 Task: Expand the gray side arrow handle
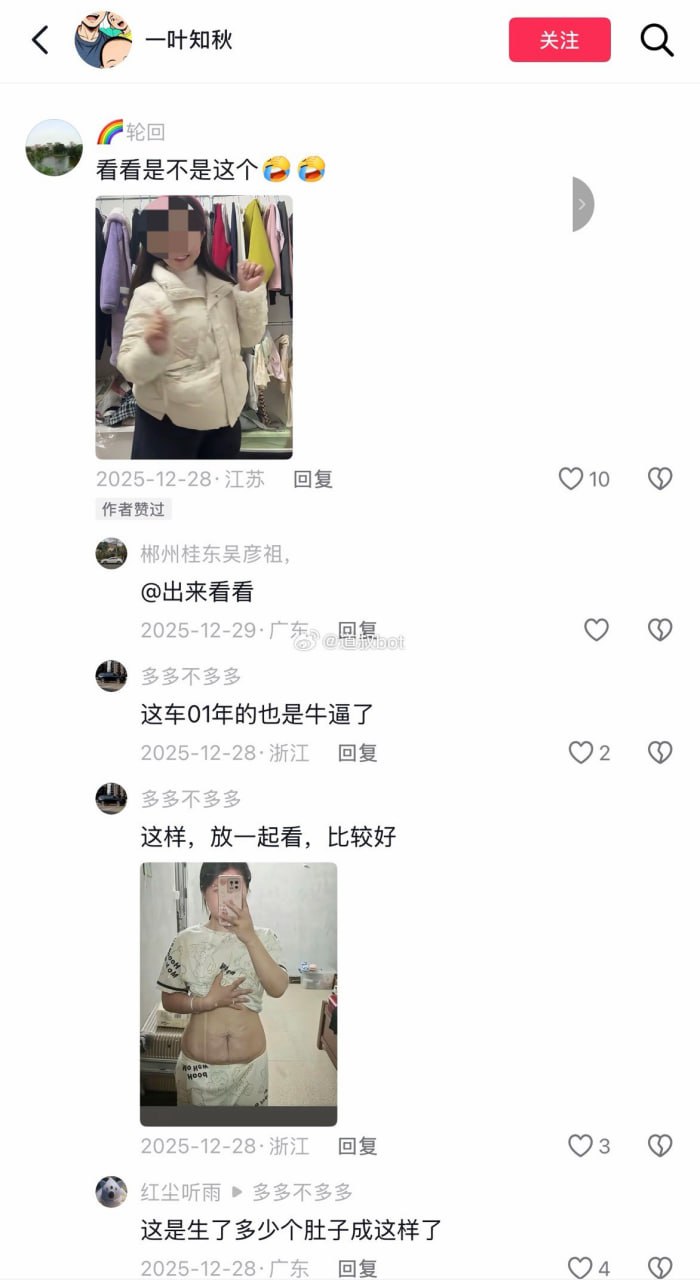(x=582, y=204)
